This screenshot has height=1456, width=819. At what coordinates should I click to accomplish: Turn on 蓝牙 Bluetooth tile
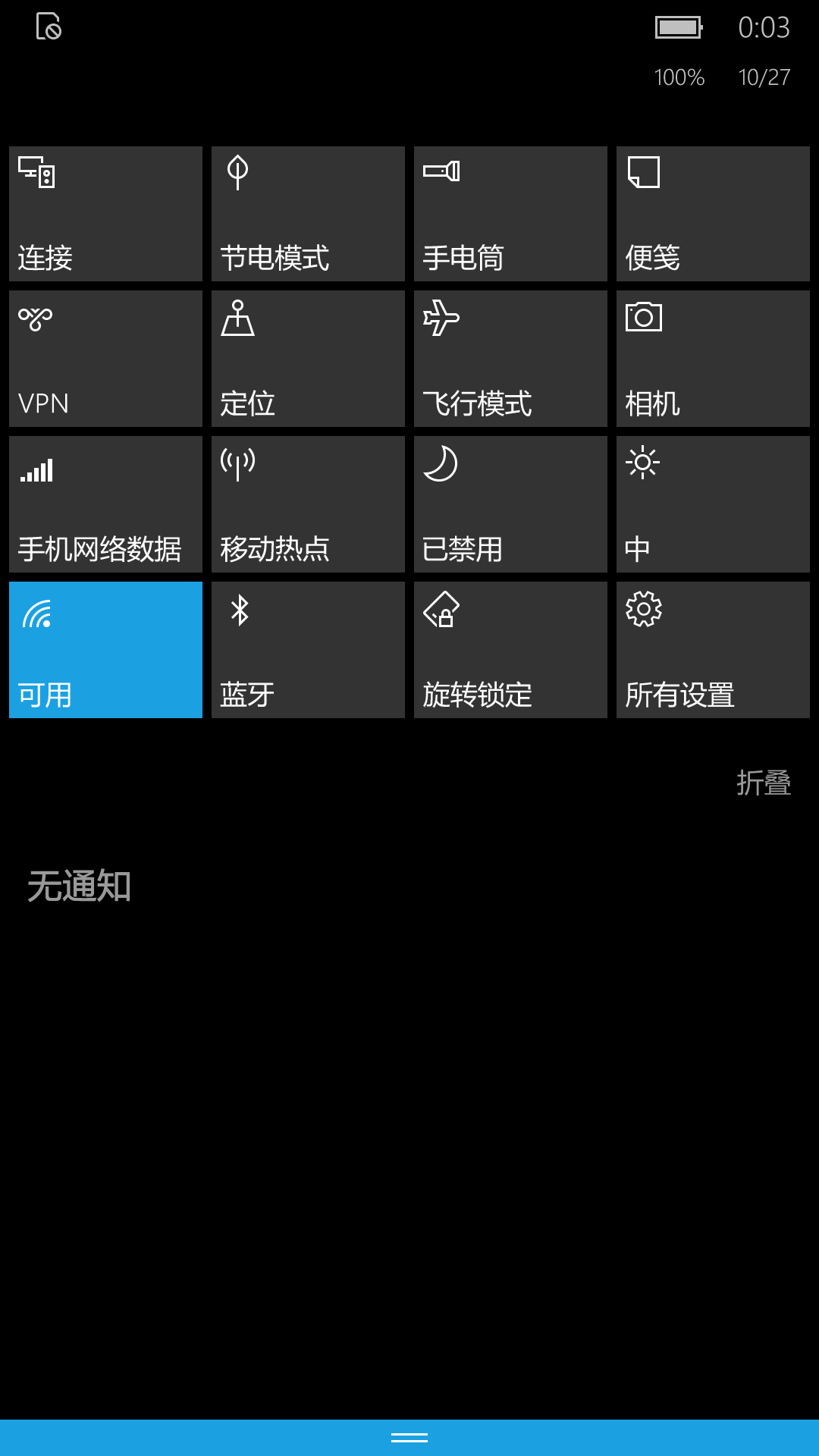(308, 650)
